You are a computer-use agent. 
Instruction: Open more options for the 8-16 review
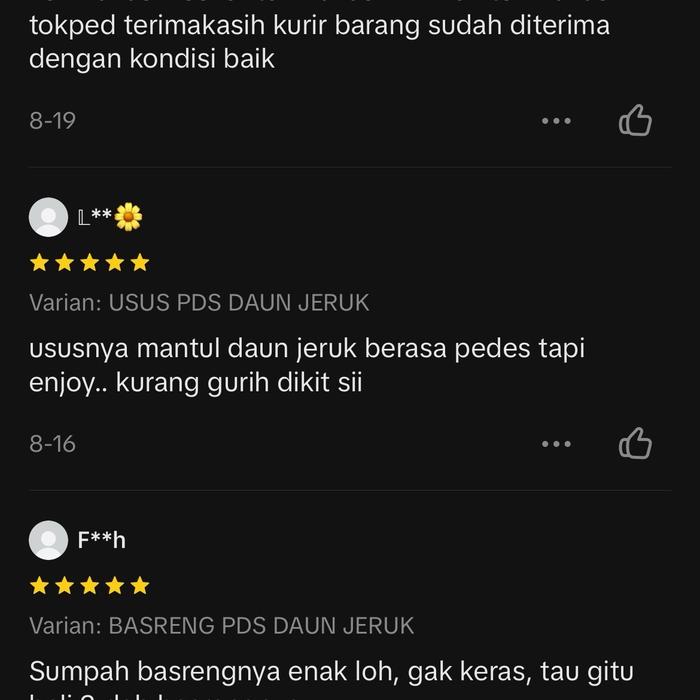(556, 443)
